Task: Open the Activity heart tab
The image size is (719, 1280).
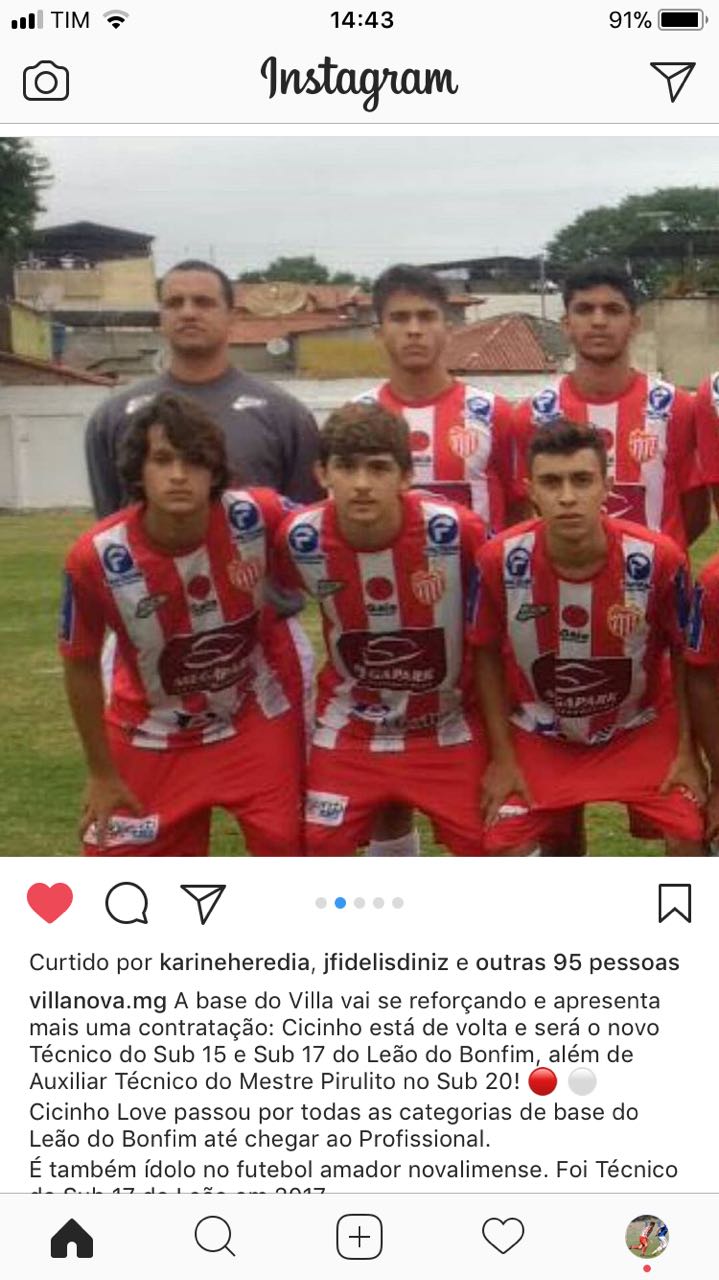Action: pyautogui.click(x=503, y=1237)
